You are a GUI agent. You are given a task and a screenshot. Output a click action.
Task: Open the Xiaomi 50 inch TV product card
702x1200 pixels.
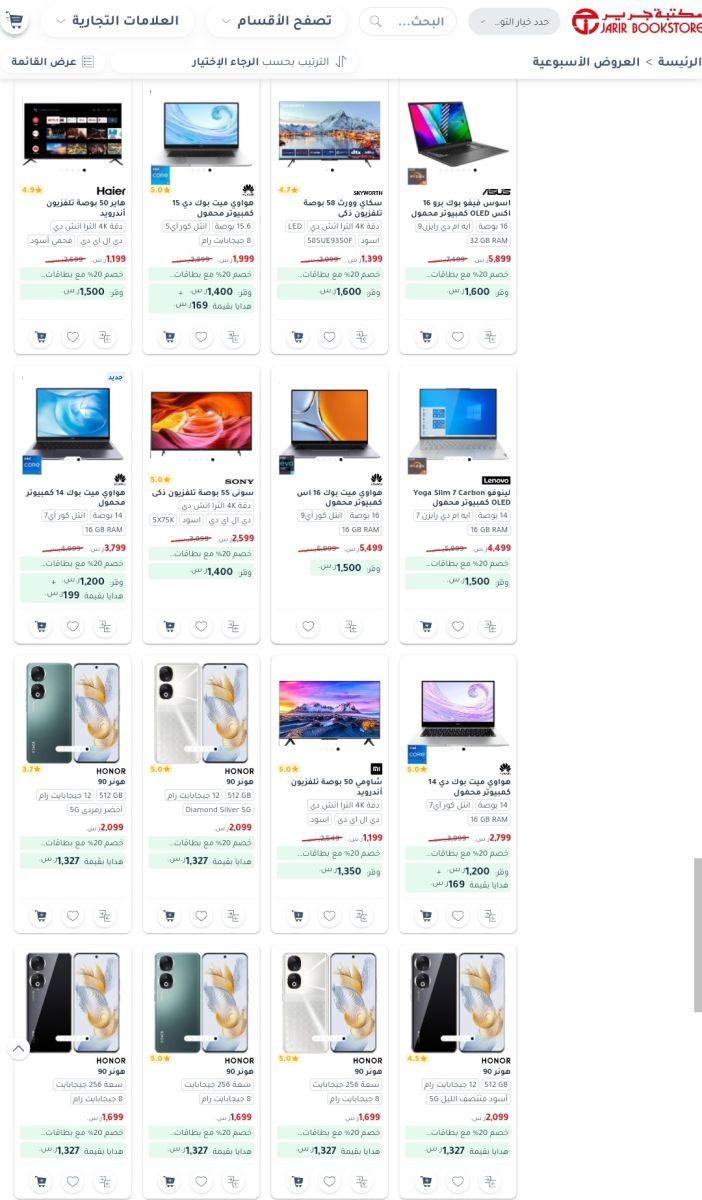[329, 712]
